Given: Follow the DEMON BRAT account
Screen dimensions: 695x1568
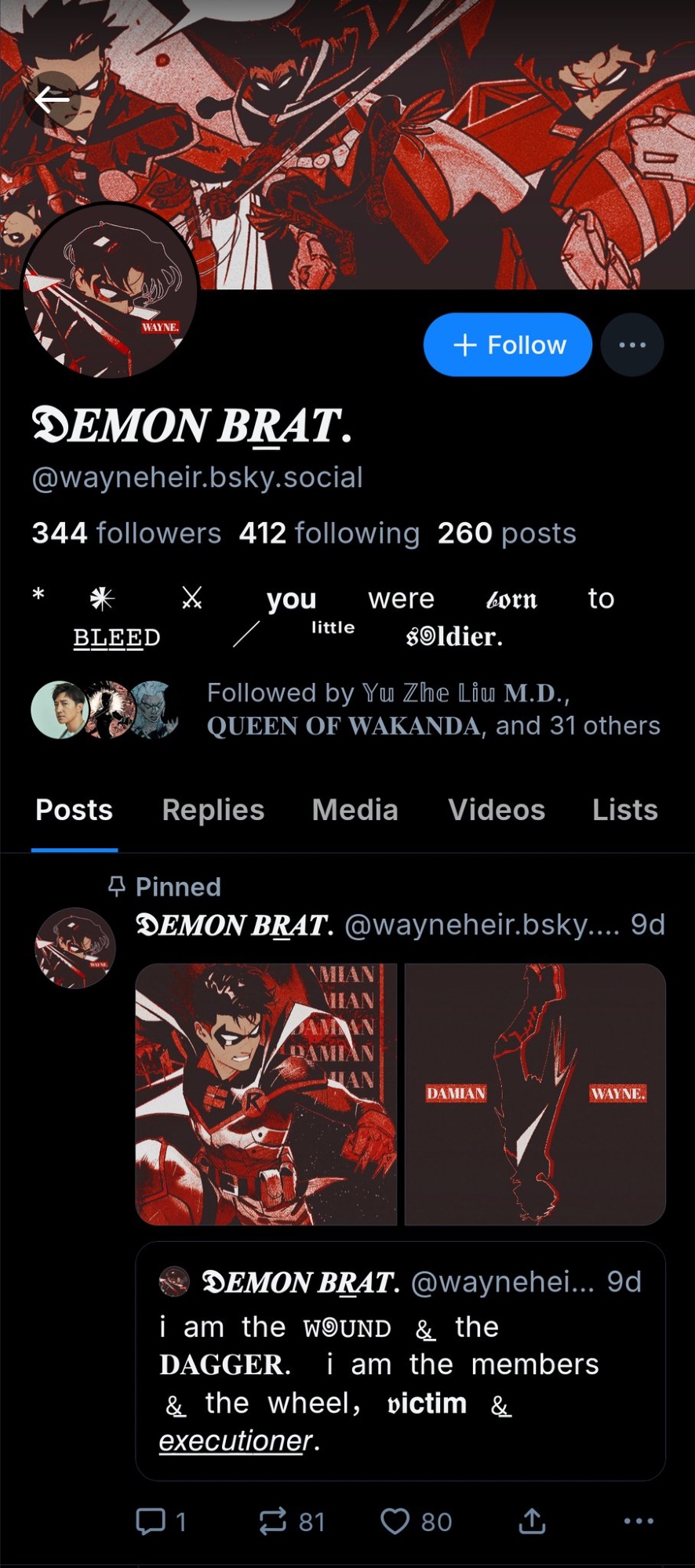Looking at the screenshot, I should (508, 345).
